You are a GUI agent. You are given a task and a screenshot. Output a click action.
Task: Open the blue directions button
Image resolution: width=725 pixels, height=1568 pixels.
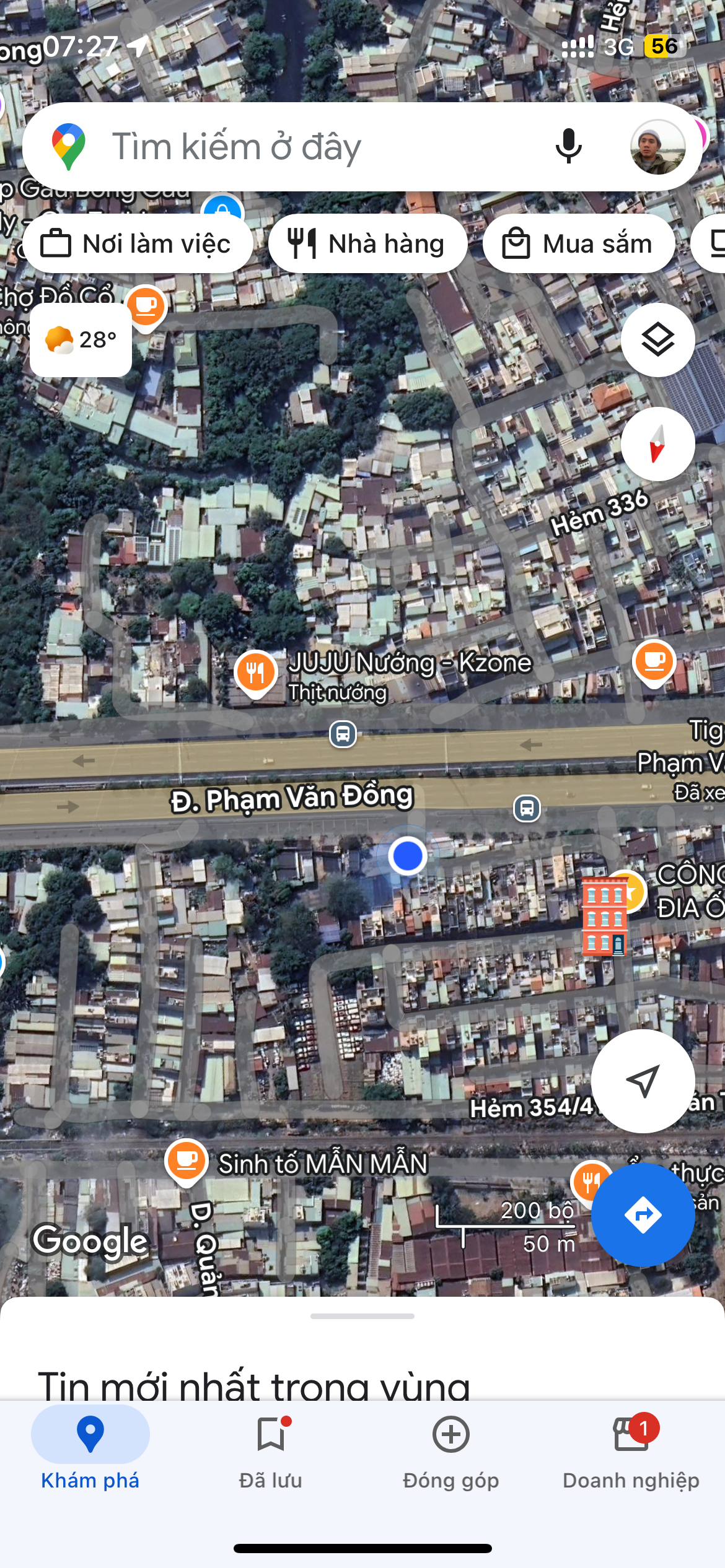pos(643,1214)
